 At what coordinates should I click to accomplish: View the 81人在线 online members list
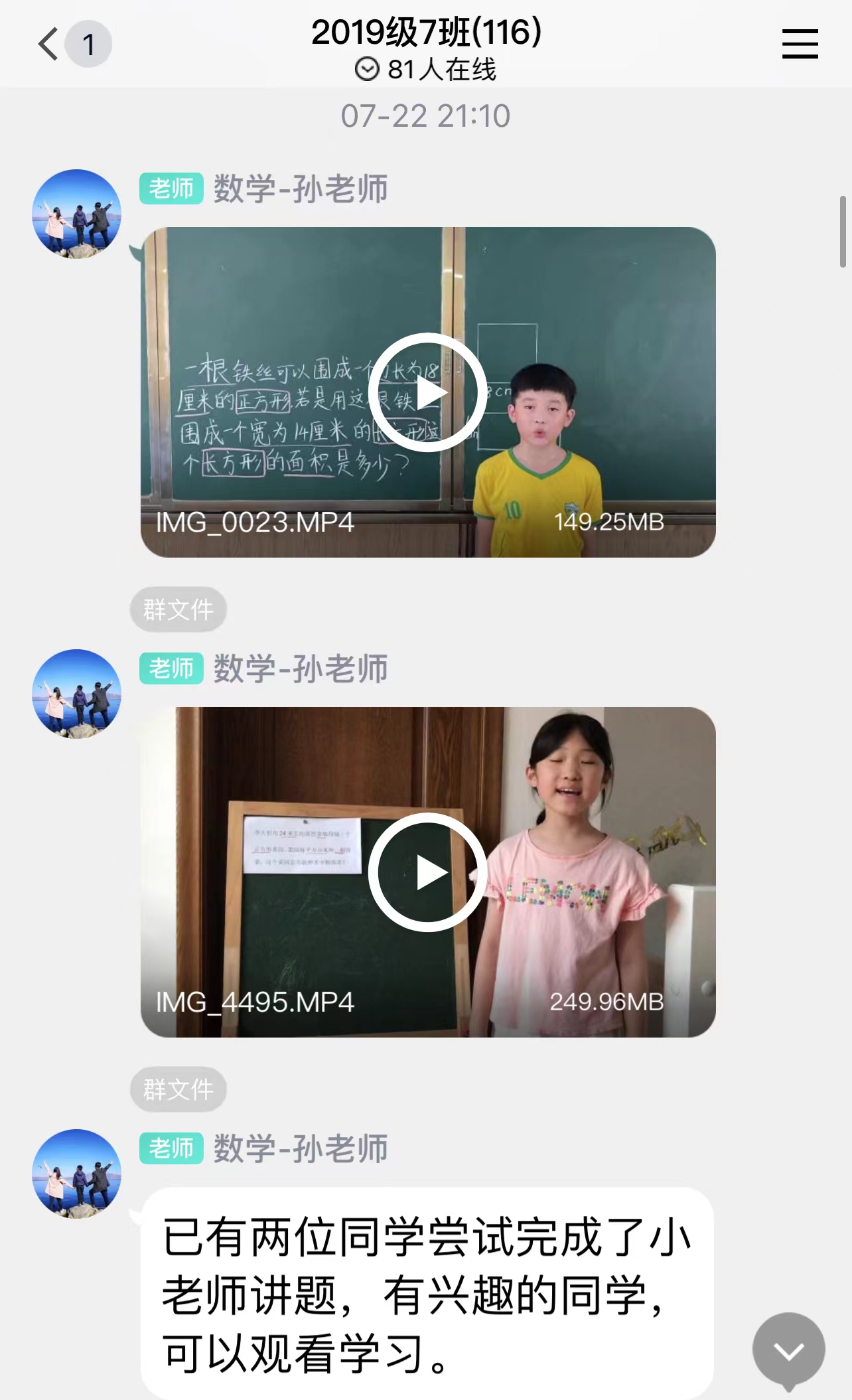[x=426, y=69]
